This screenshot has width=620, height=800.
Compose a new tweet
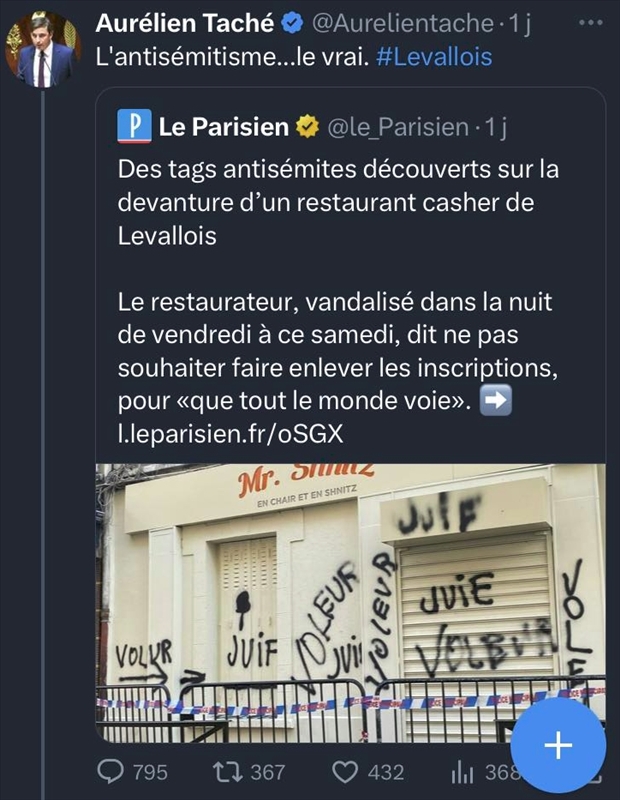click(x=557, y=746)
